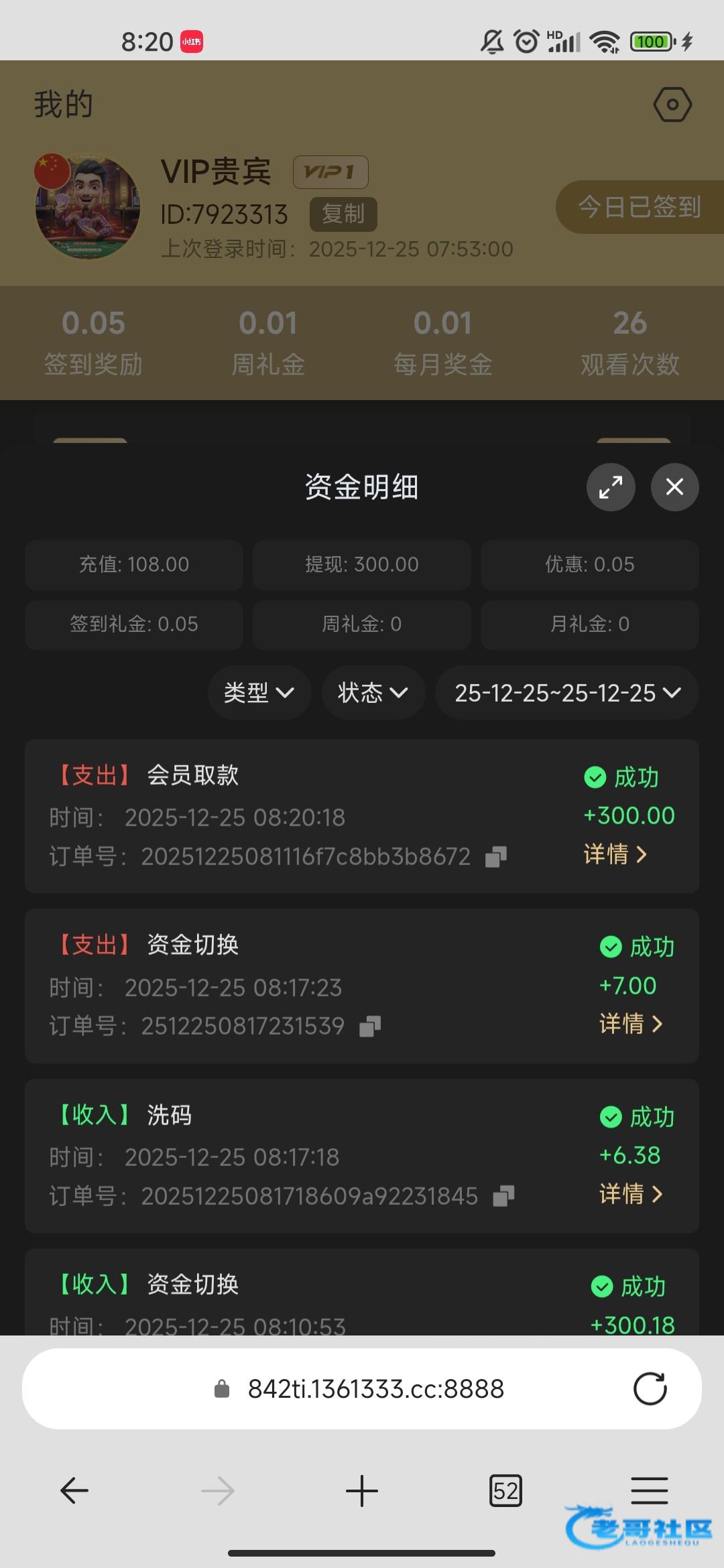Copy the 洗码 order number
724x1568 pixels.
(503, 1196)
